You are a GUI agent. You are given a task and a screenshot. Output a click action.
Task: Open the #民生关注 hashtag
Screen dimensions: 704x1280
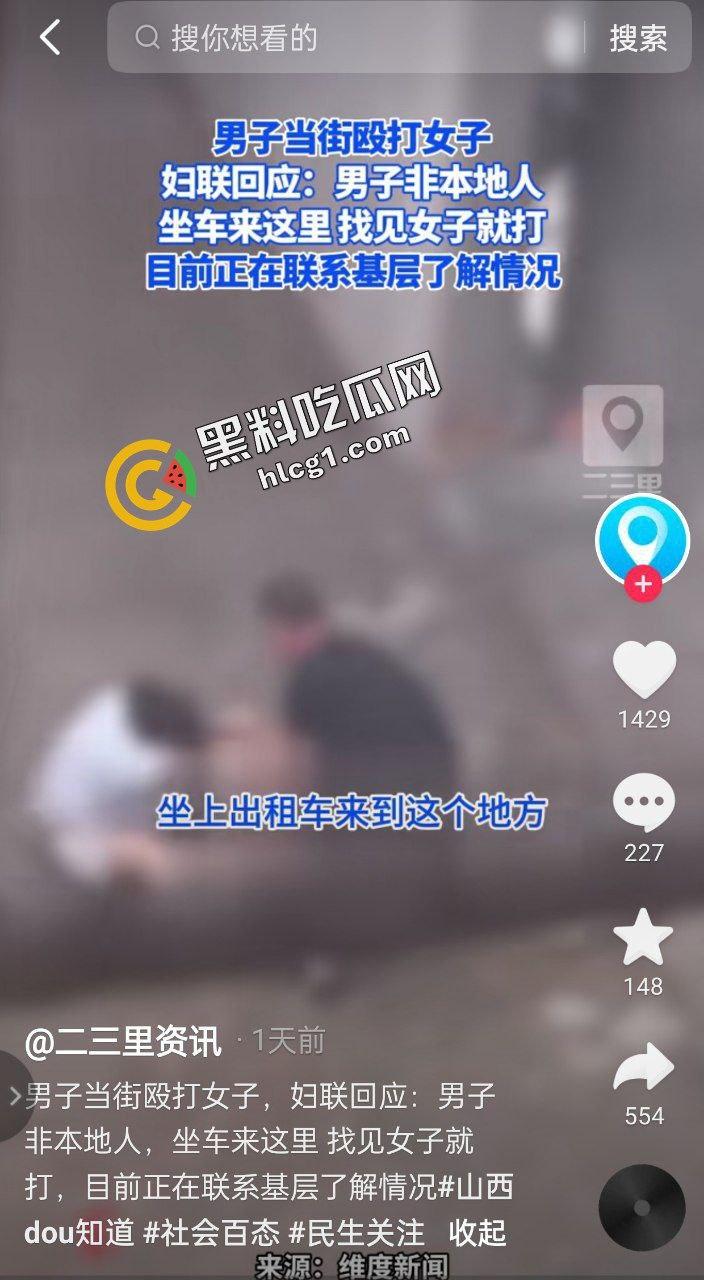coord(357,1232)
